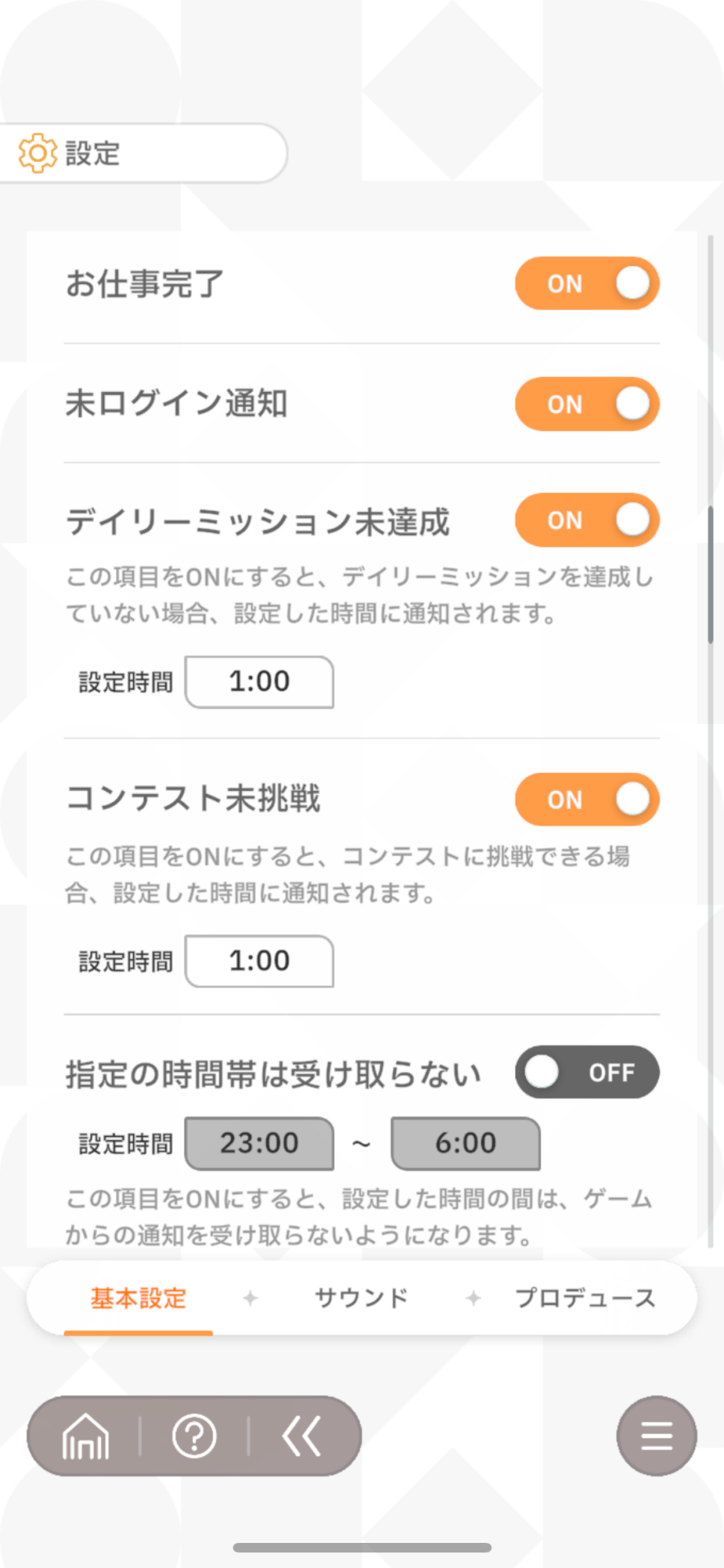
Task: Change the デイリーミッション未達成 time set to 1:00
Action: 259,682
